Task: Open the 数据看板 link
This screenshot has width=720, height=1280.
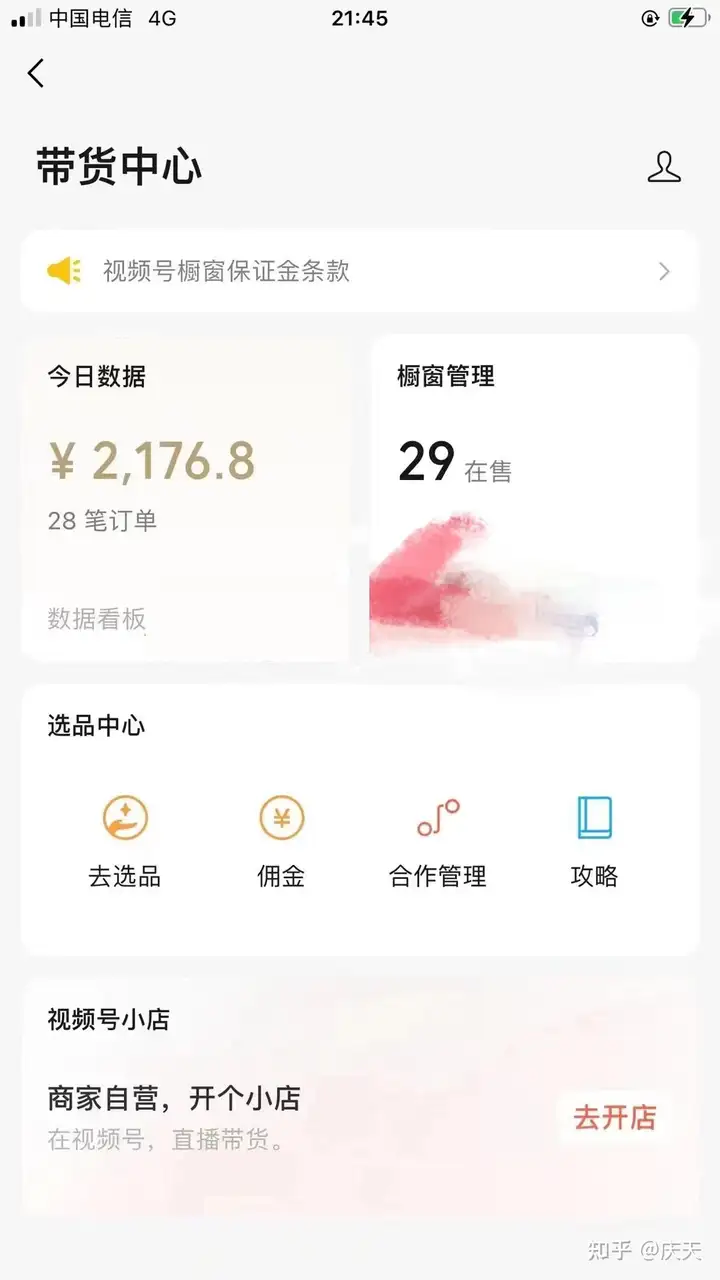Action: coord(97,619)
